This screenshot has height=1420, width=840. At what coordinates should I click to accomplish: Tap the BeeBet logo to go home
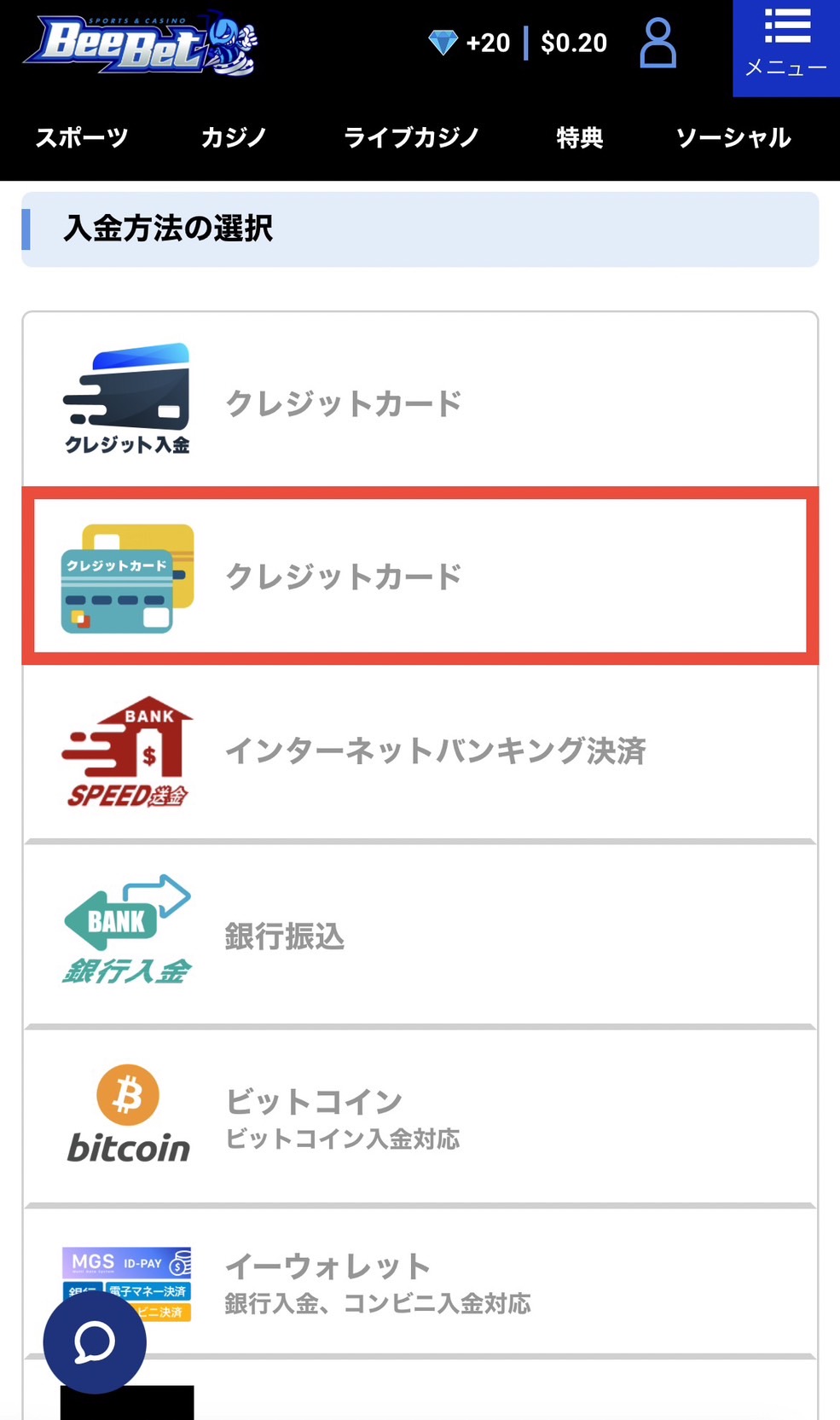[141, 43]
